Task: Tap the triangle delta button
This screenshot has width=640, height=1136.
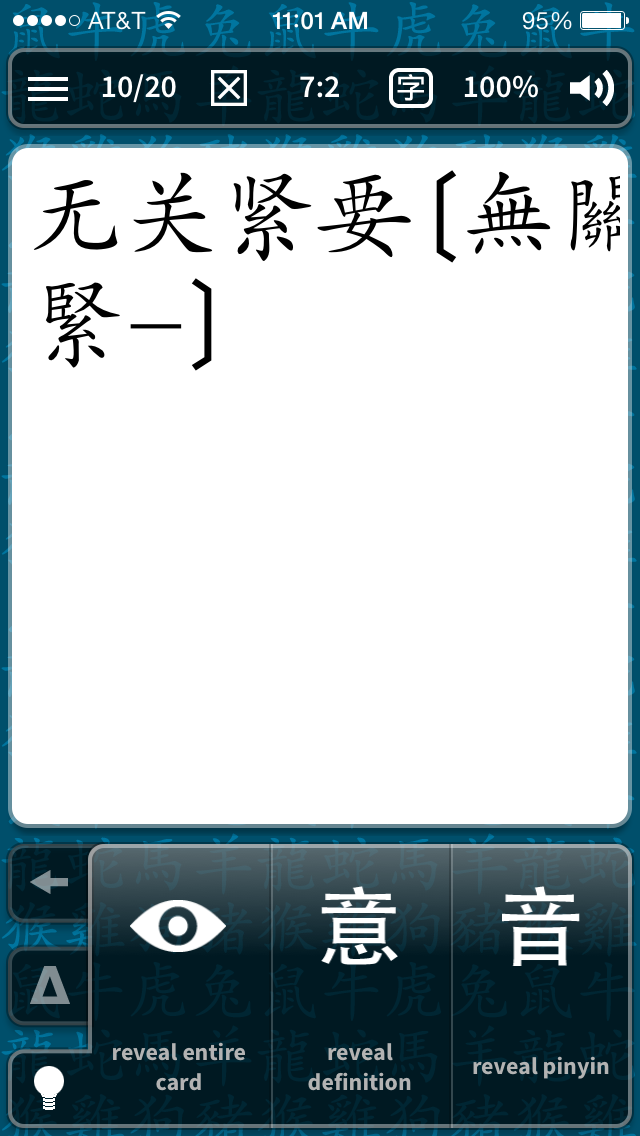Action: pyautogui.click(x=49, y=986)
